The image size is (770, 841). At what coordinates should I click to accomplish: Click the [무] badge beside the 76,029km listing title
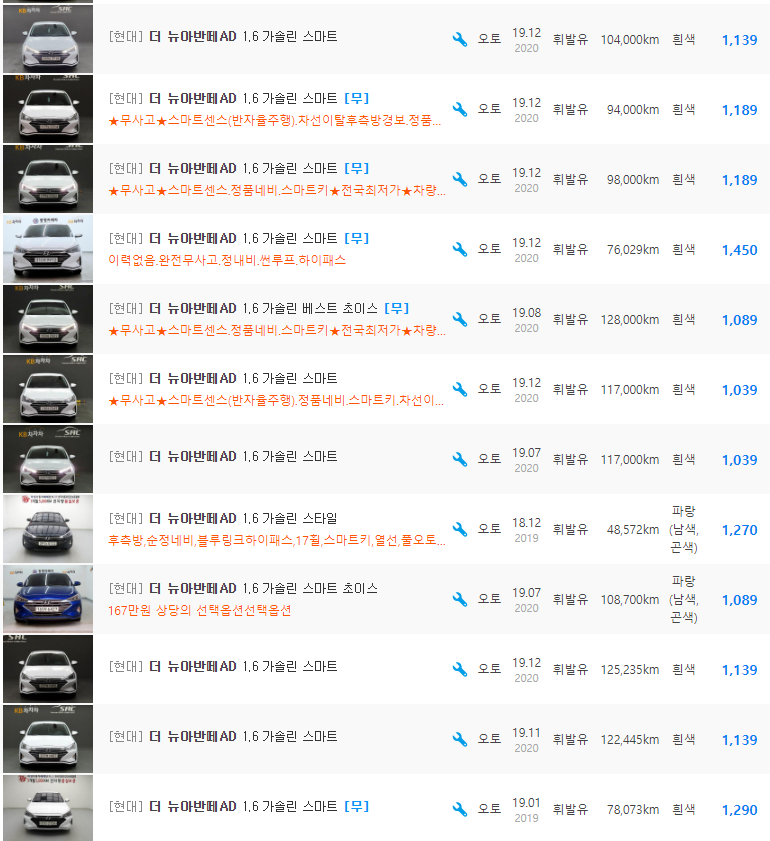point(355,238)
